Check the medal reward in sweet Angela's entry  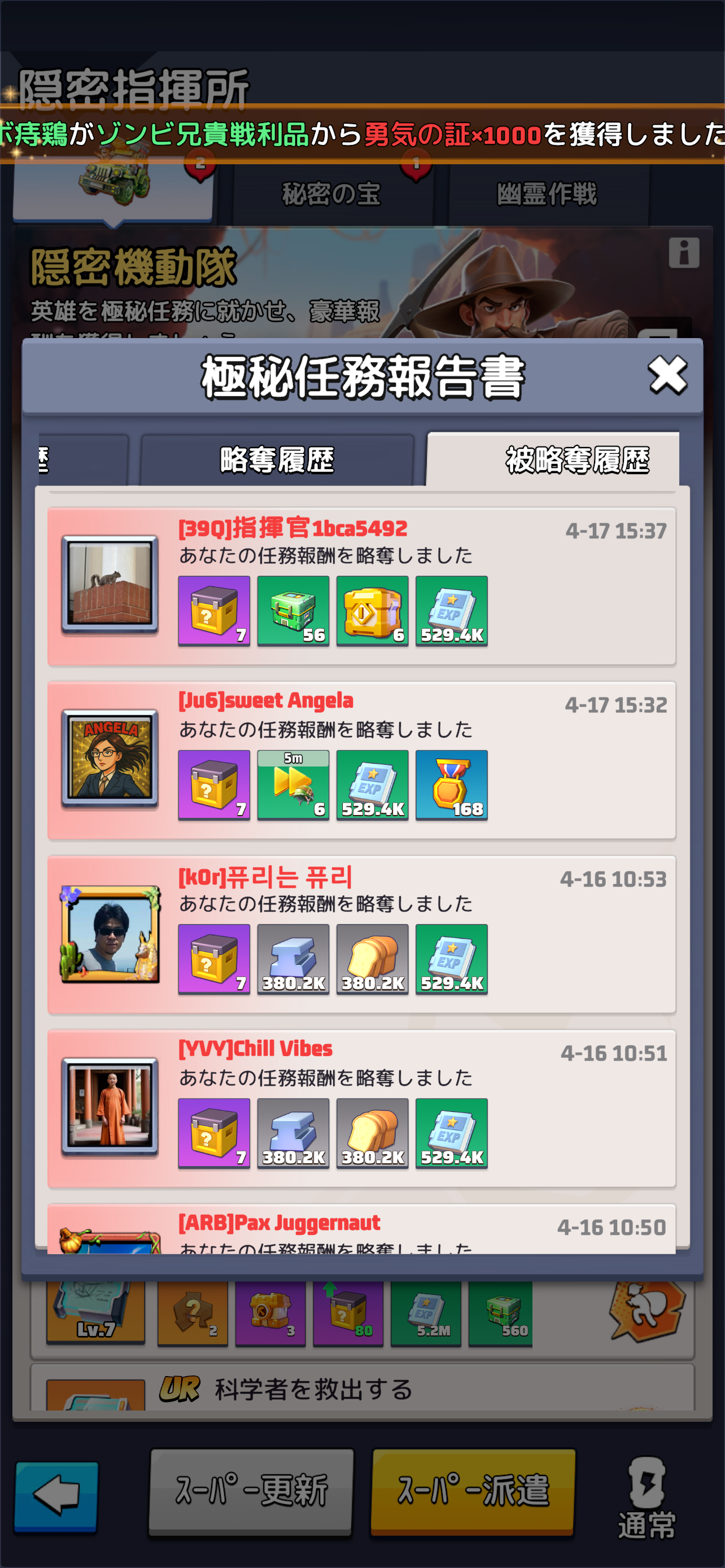[451, 785]
